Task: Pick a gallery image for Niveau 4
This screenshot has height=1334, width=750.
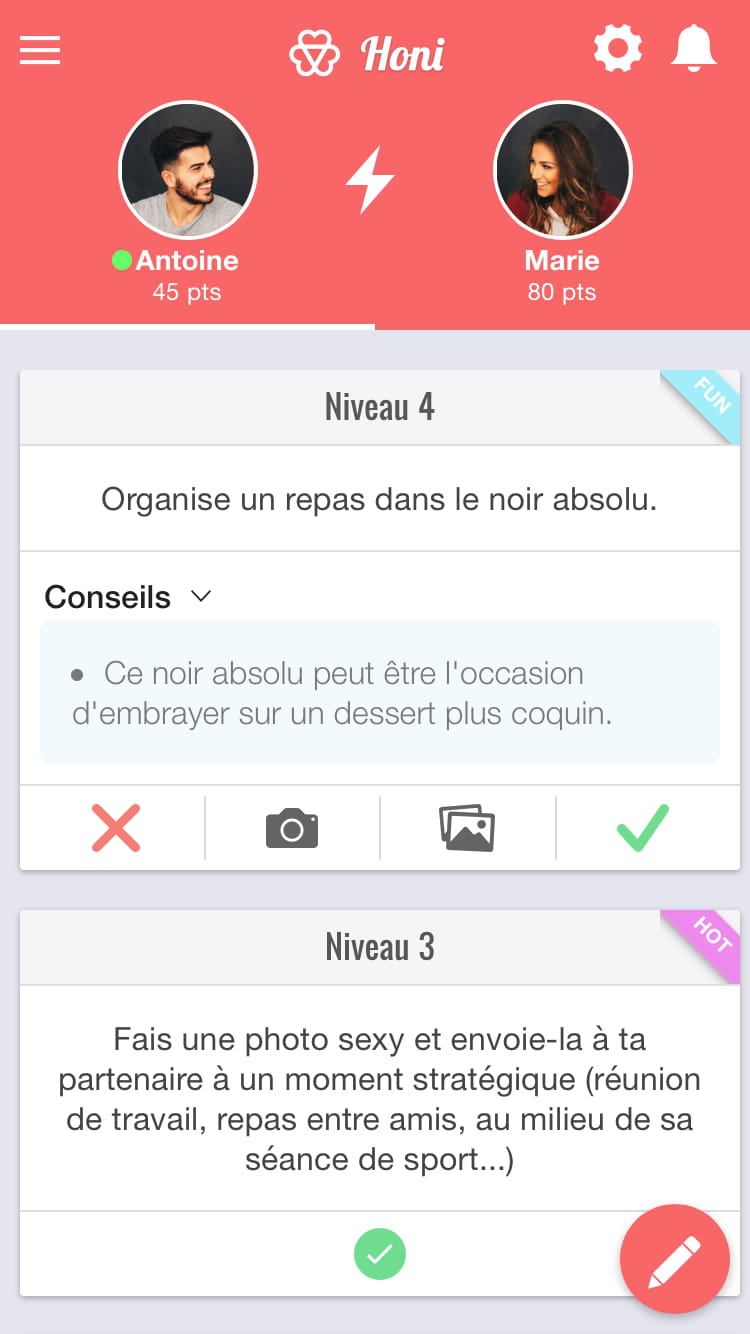Action: tap(467, 828)
